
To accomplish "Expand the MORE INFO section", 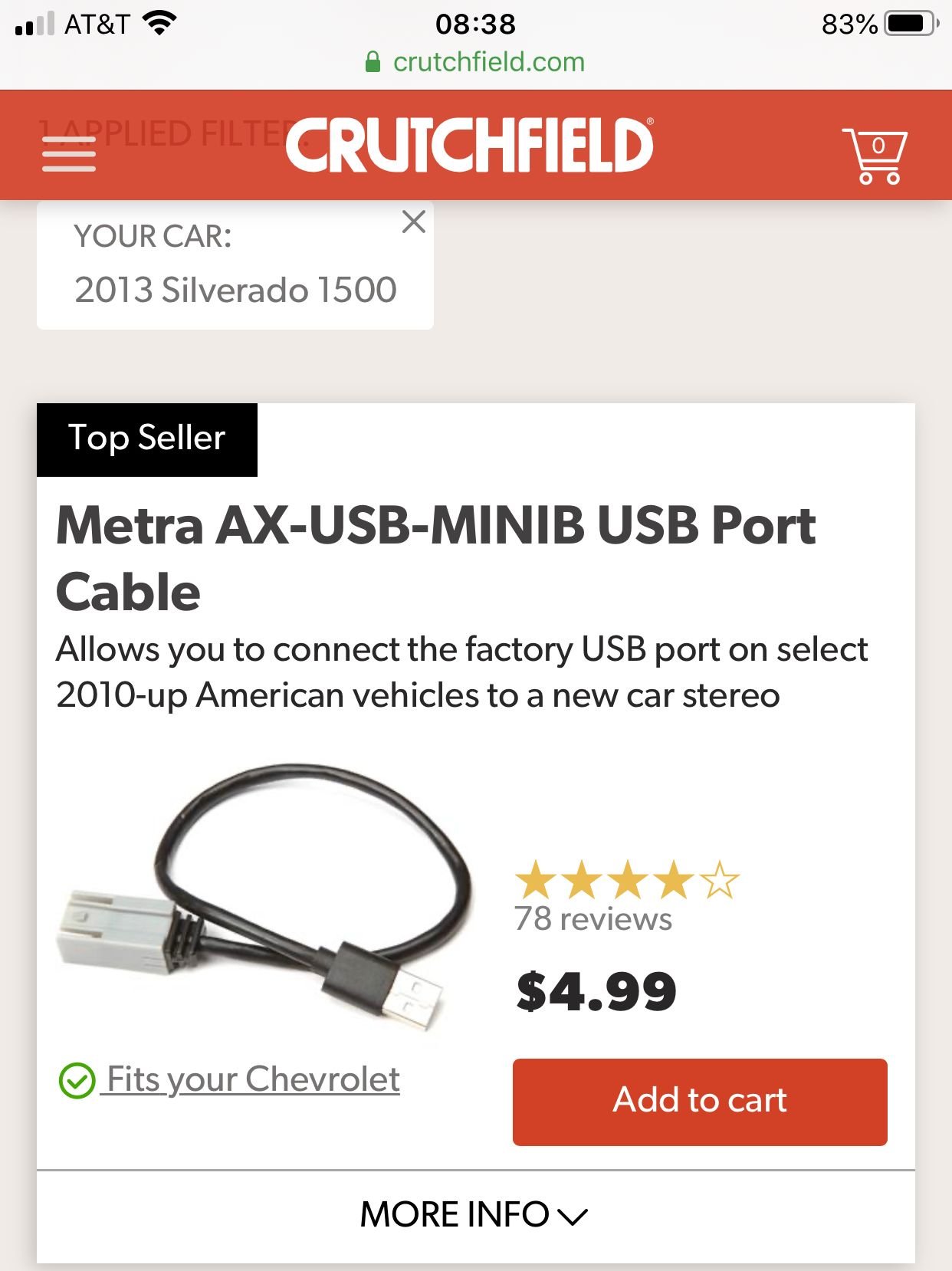I will tap(474, 1215).
